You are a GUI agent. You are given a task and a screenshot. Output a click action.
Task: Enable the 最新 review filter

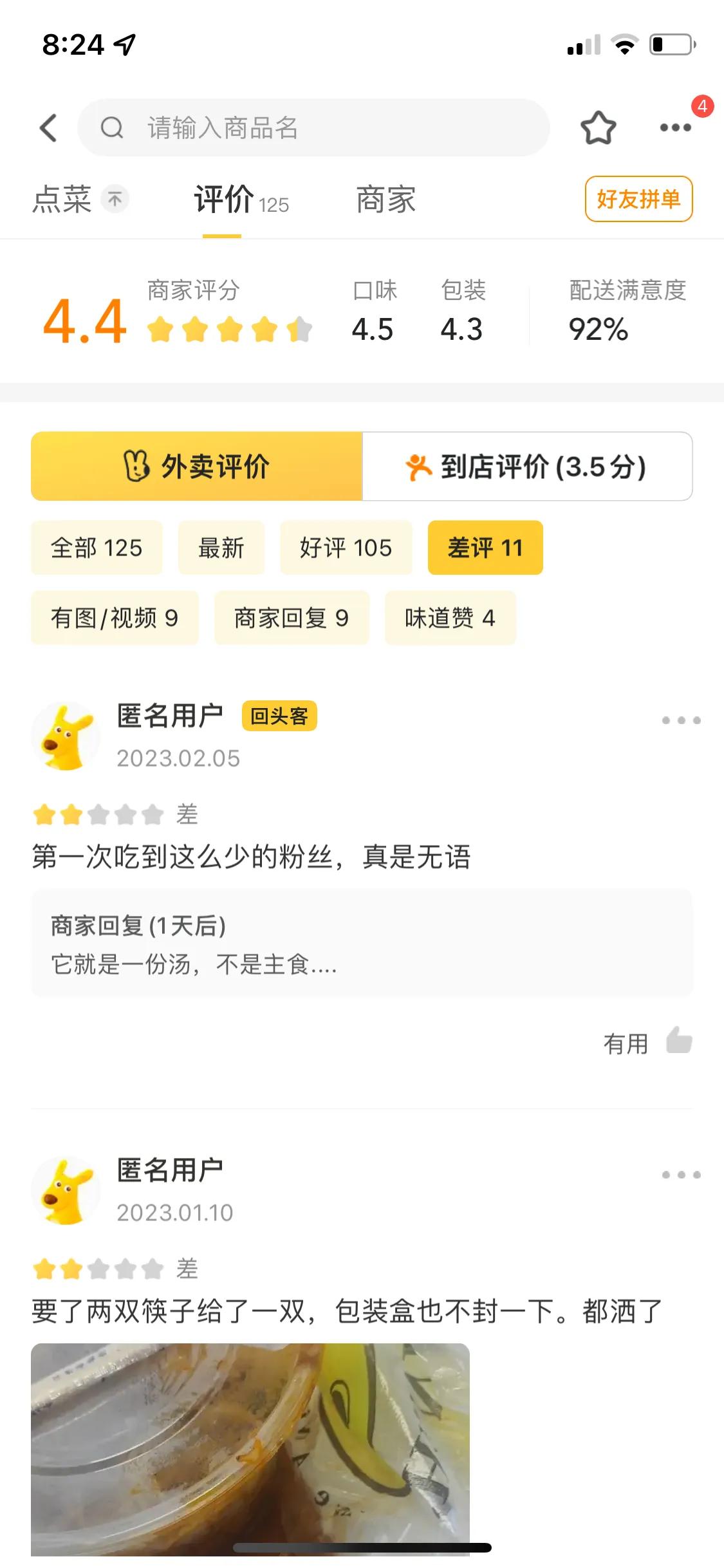click(x=221, y=548)
